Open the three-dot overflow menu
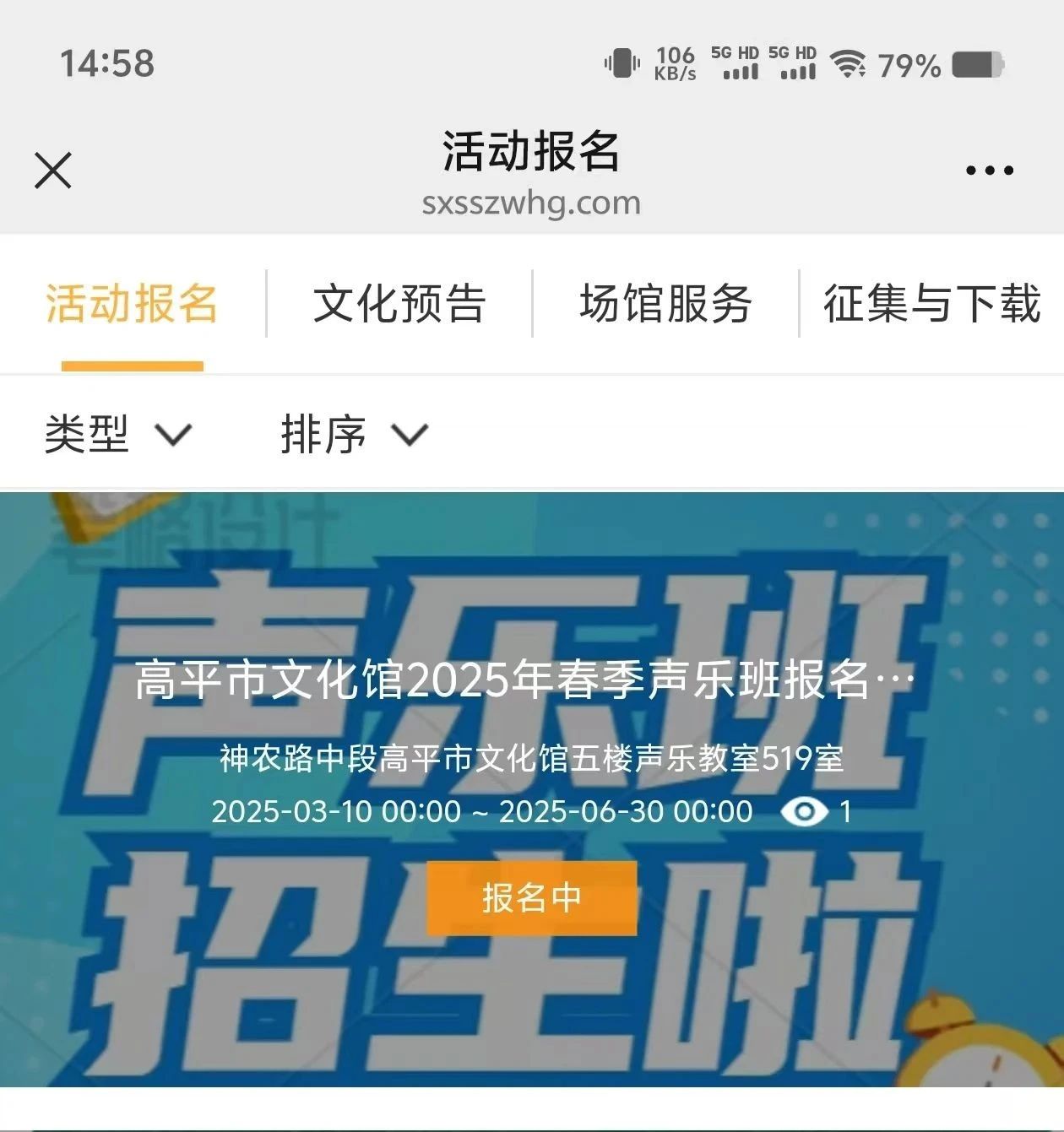This screenshot has height=1132, width=1064. click(x=989, y=171)
